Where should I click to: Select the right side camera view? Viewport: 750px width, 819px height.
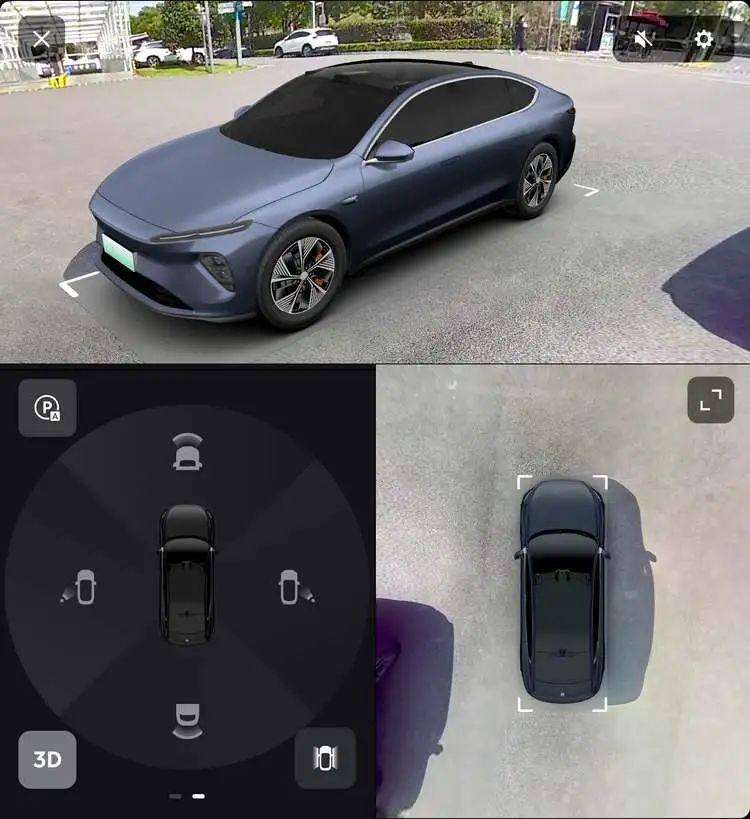pos(295,587)
